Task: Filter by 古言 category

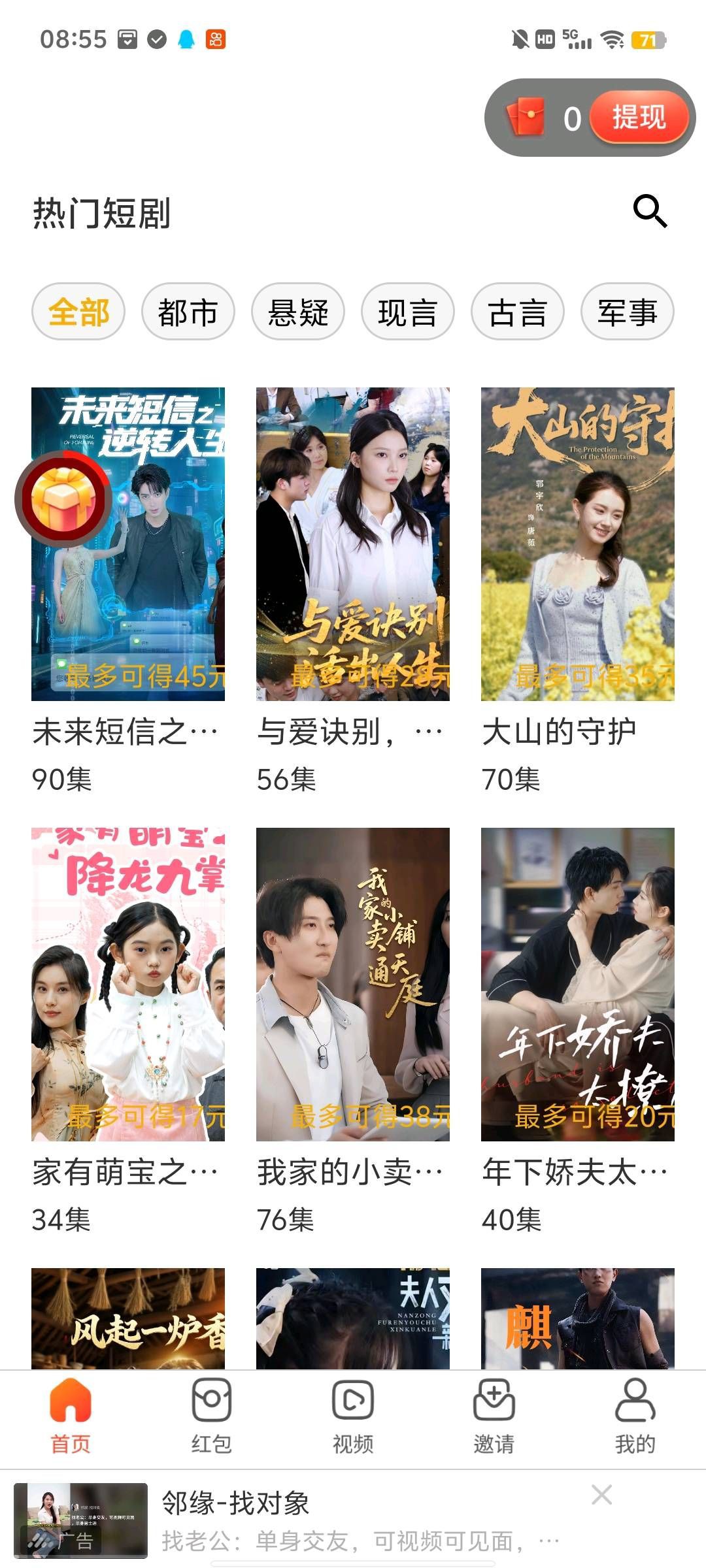Action: 518,312
